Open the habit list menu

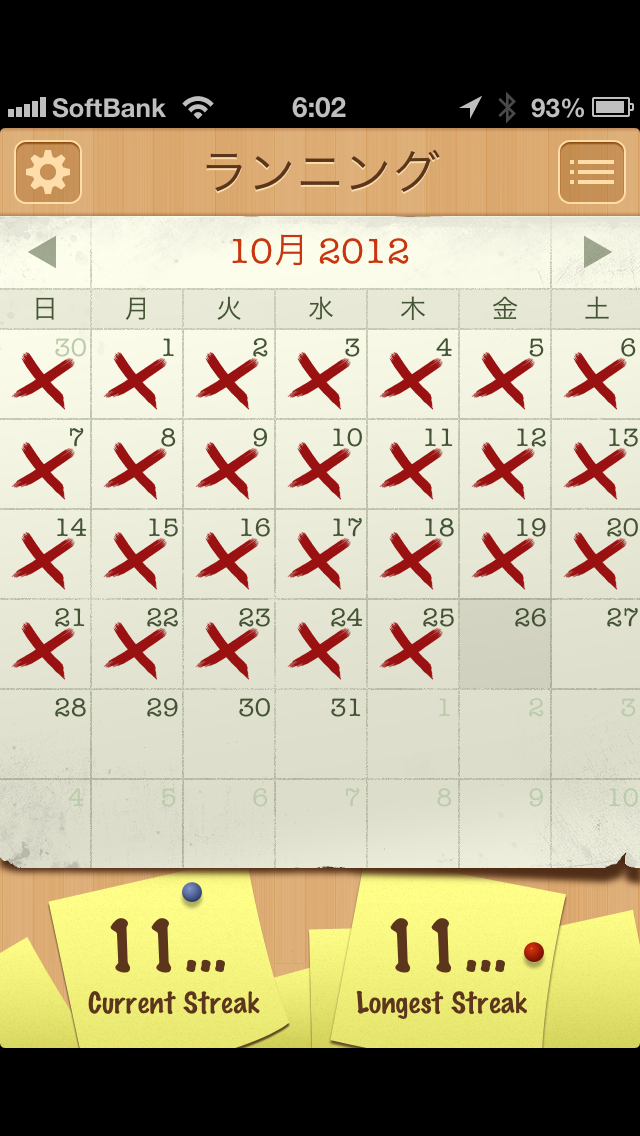591,172
